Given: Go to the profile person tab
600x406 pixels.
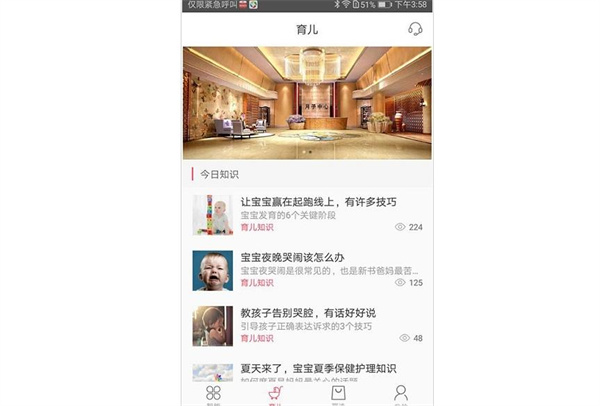Looking at the screenshot, I should pos(401,394).
